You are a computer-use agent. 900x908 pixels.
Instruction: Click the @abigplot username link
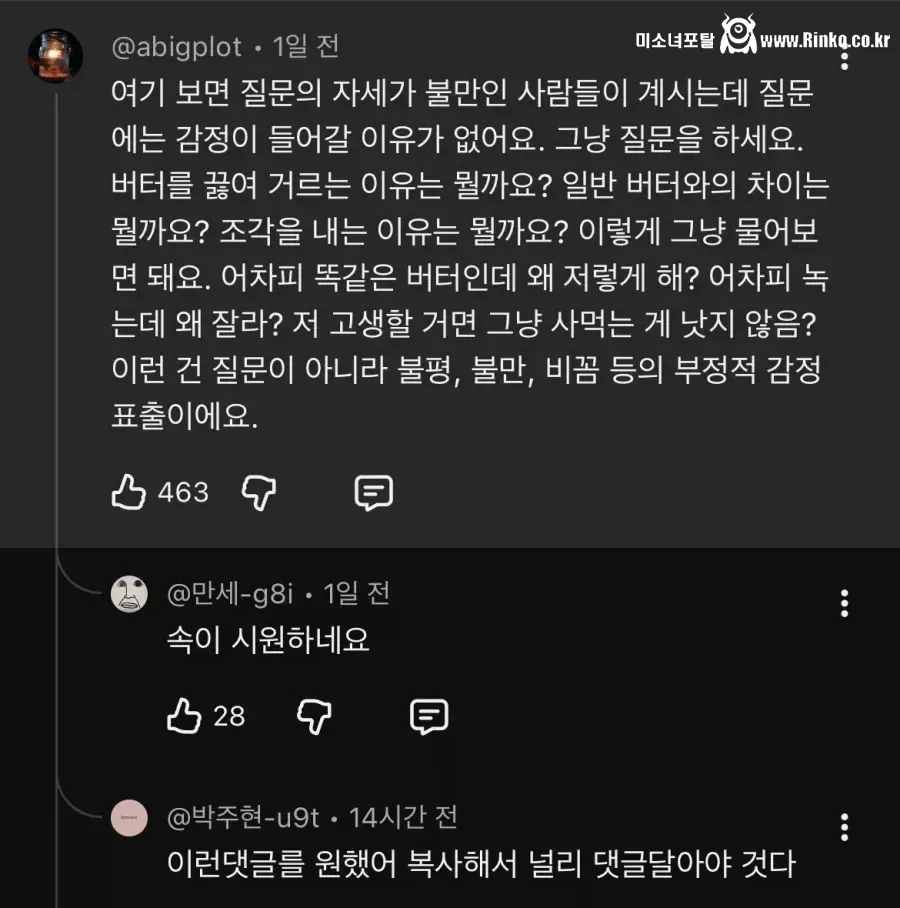[x=176, y=45]
